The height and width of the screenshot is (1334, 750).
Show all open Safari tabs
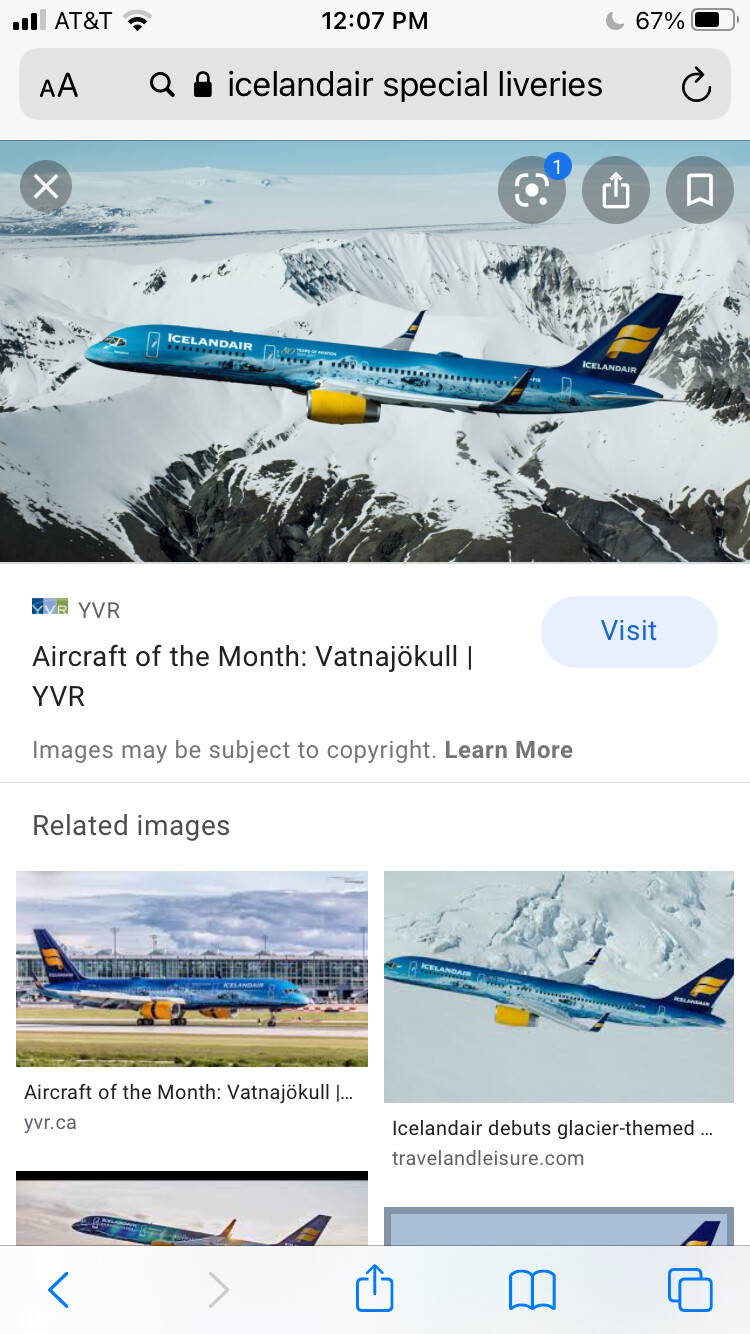(690, 1290)
